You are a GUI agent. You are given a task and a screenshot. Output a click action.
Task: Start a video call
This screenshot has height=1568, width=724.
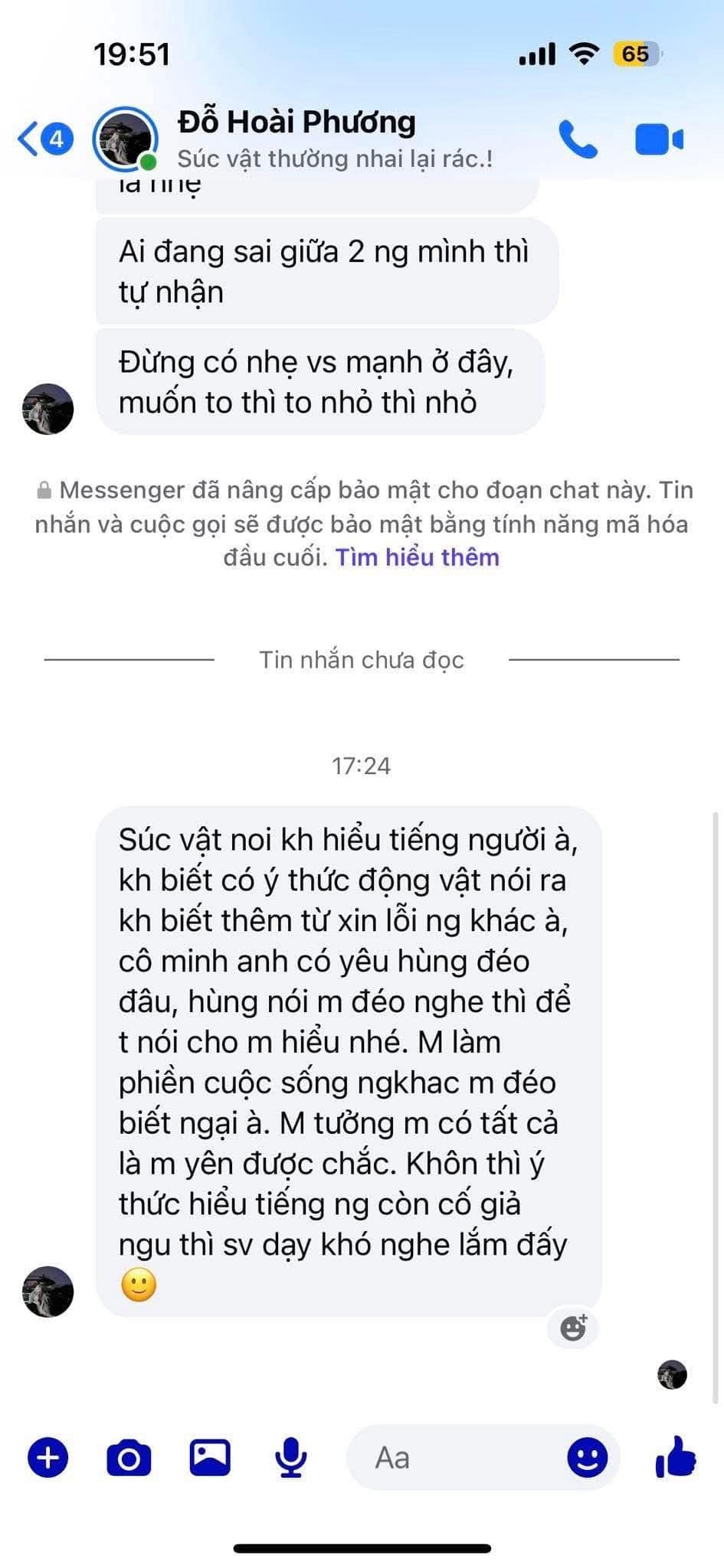pyautogui.click(x=659, y=139)
